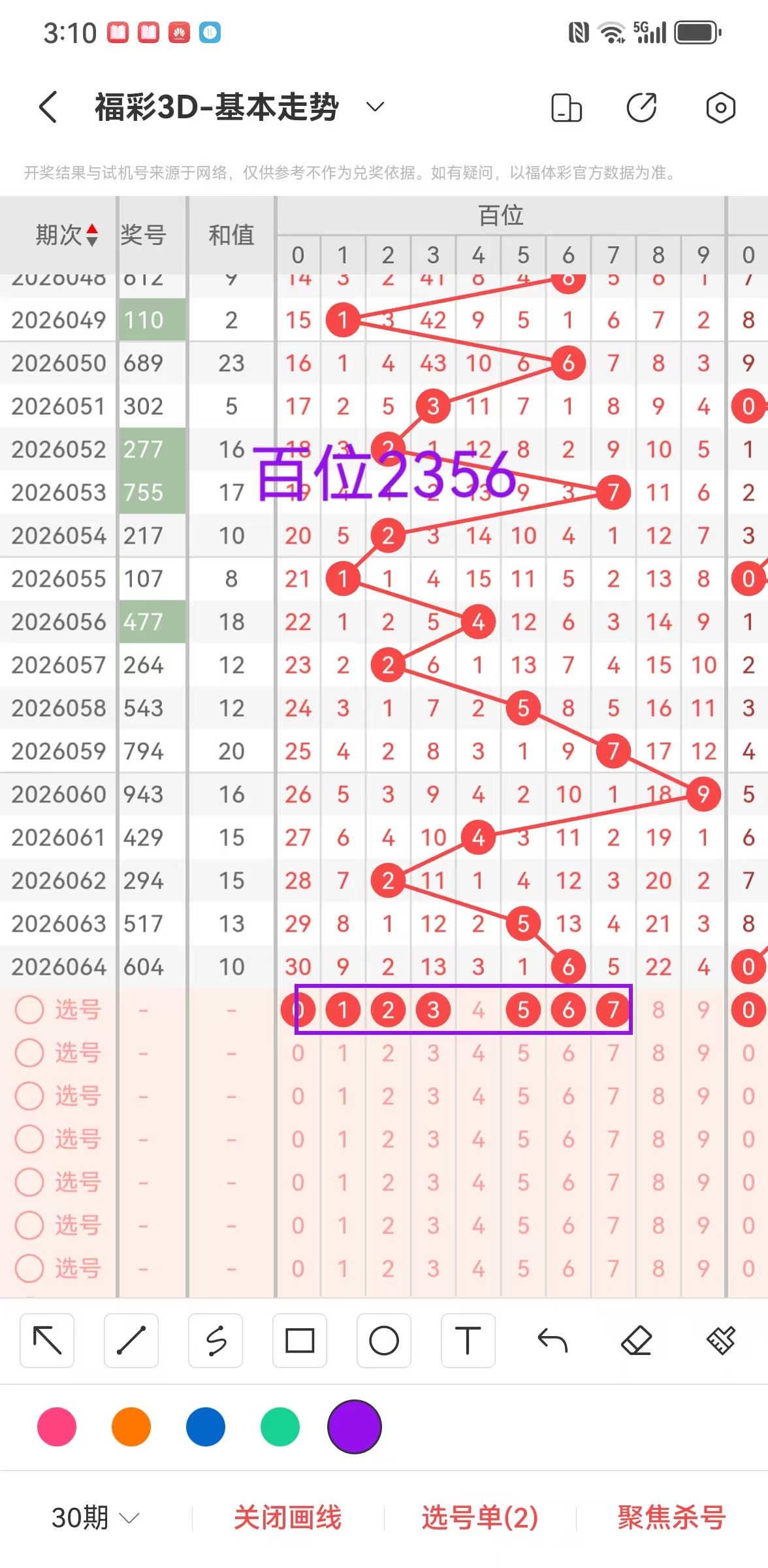Viewport: 768px width, 1568px height.
Task: Undo the last drawing
Action: [552, 1341]
